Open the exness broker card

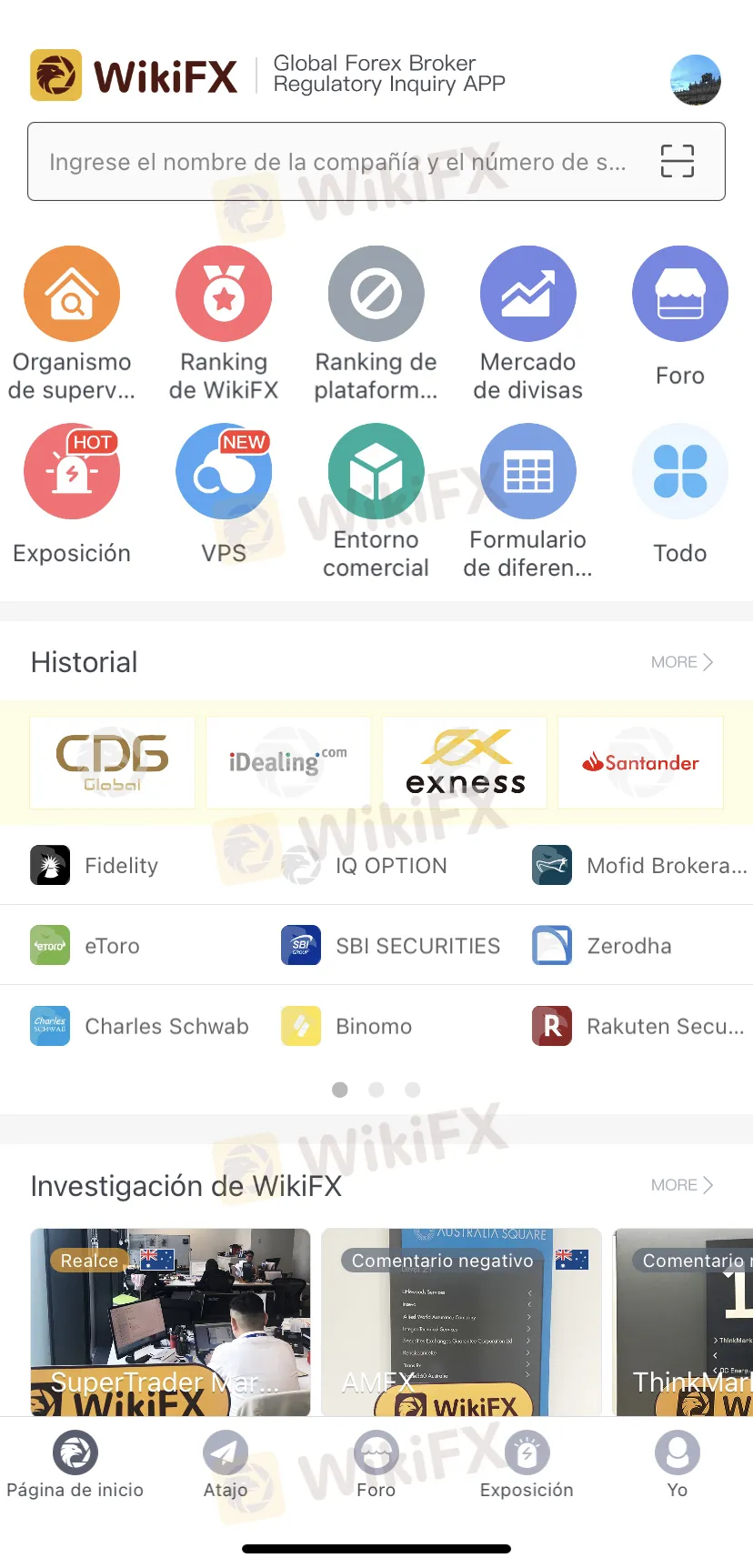pos(465,762)
